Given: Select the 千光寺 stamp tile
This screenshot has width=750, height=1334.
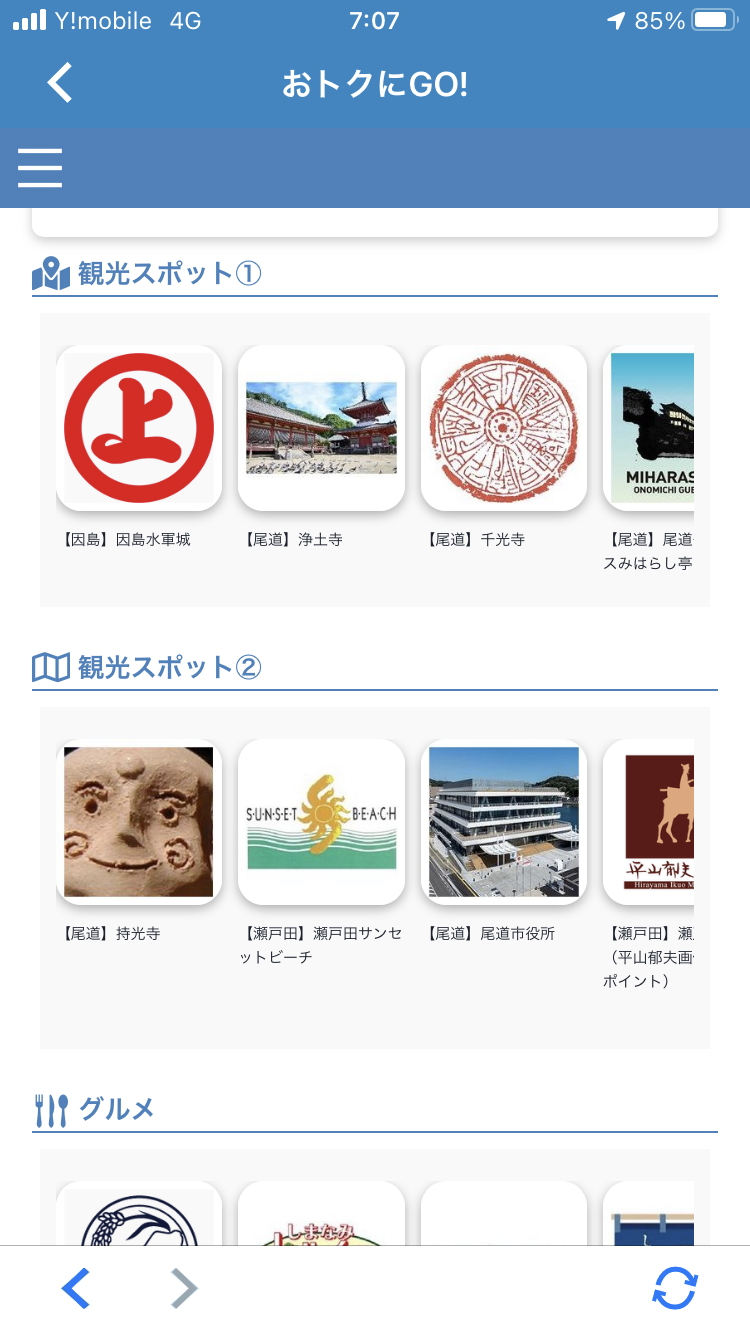Looking at the screenshot, I should coord(503,428).
